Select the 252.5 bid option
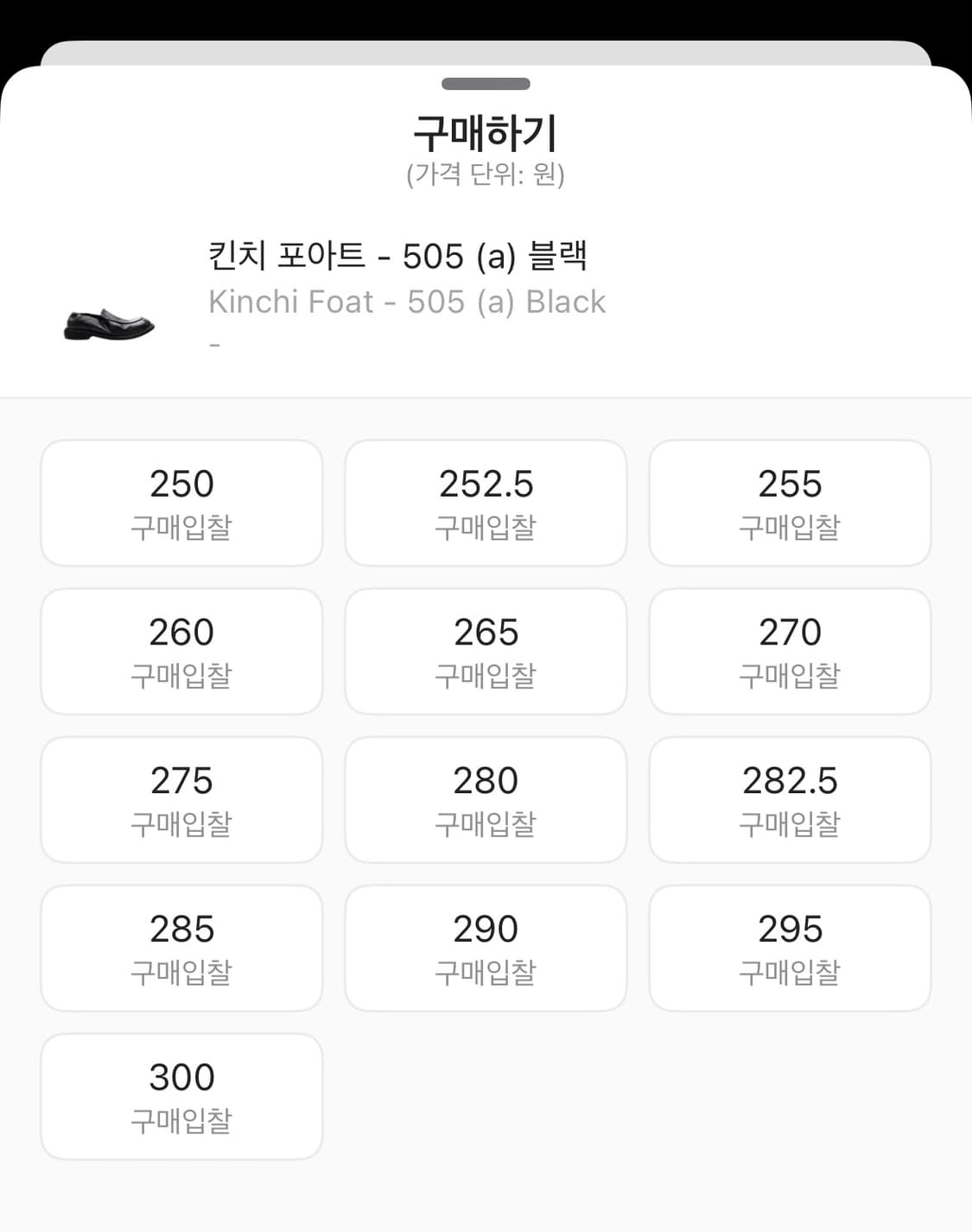 tap(486, 503)
